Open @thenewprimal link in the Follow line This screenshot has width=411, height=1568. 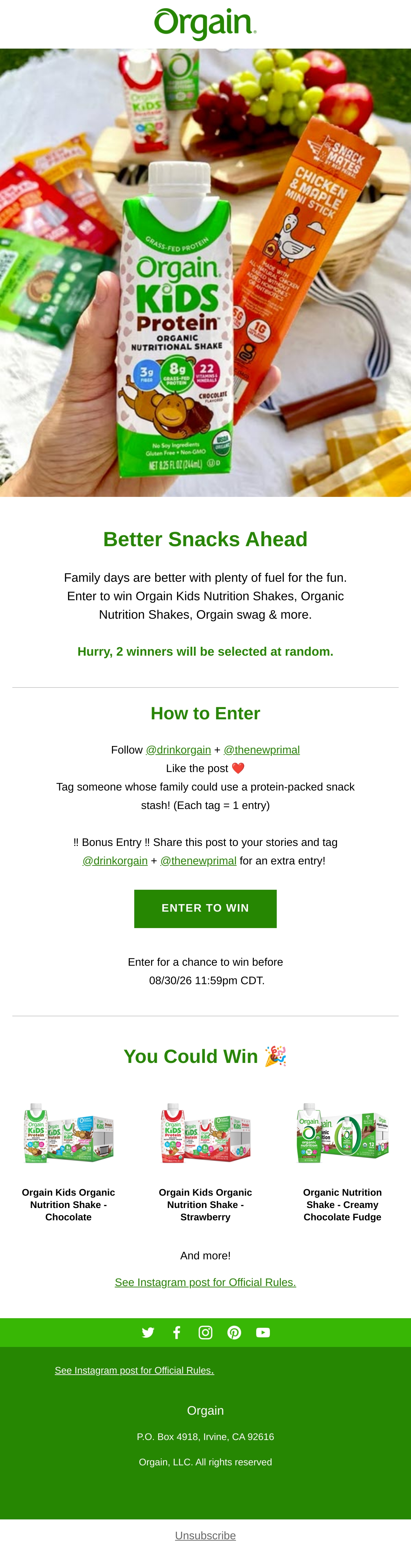pyautogui.click(x=262, y=750)
